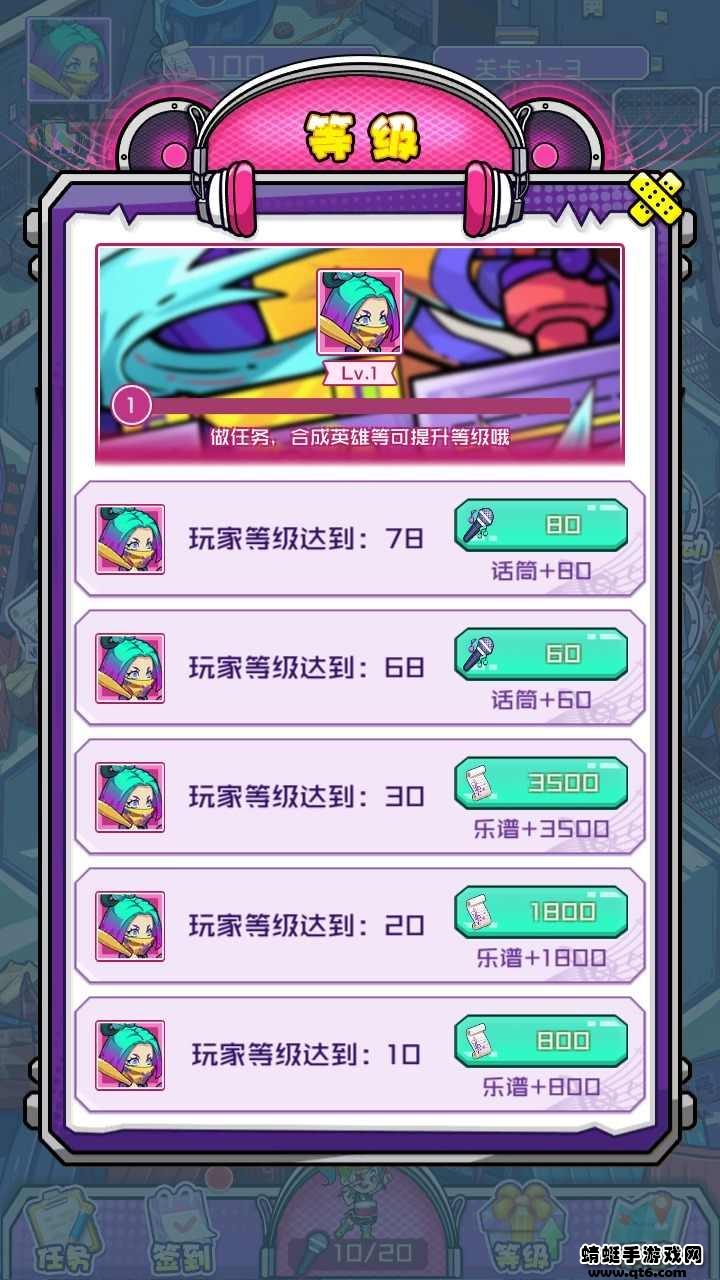The width and height of the screenshot is (720, 1280).
Task: Tap the Lv.1 hero portrait banner
Action: 360,310
